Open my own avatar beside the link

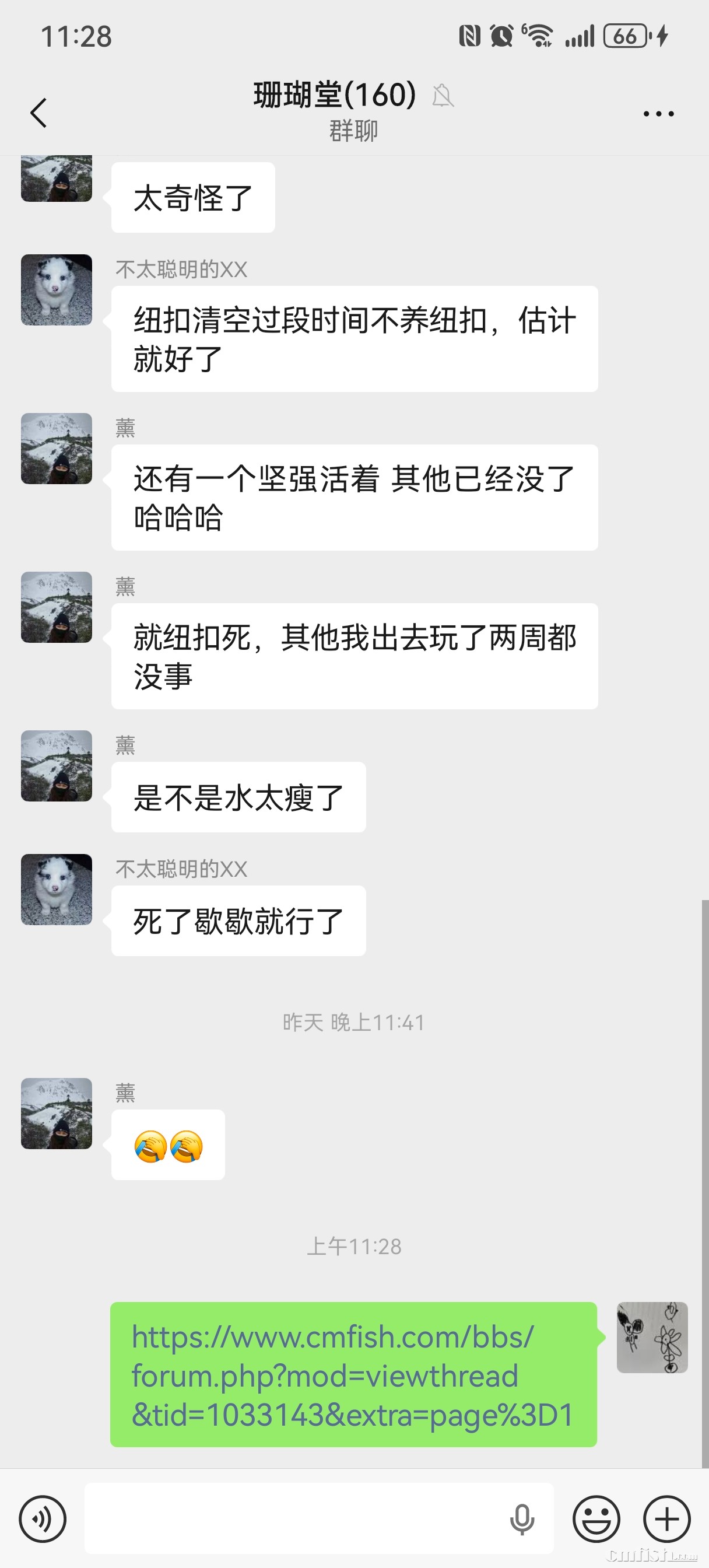coord(652,1338)
